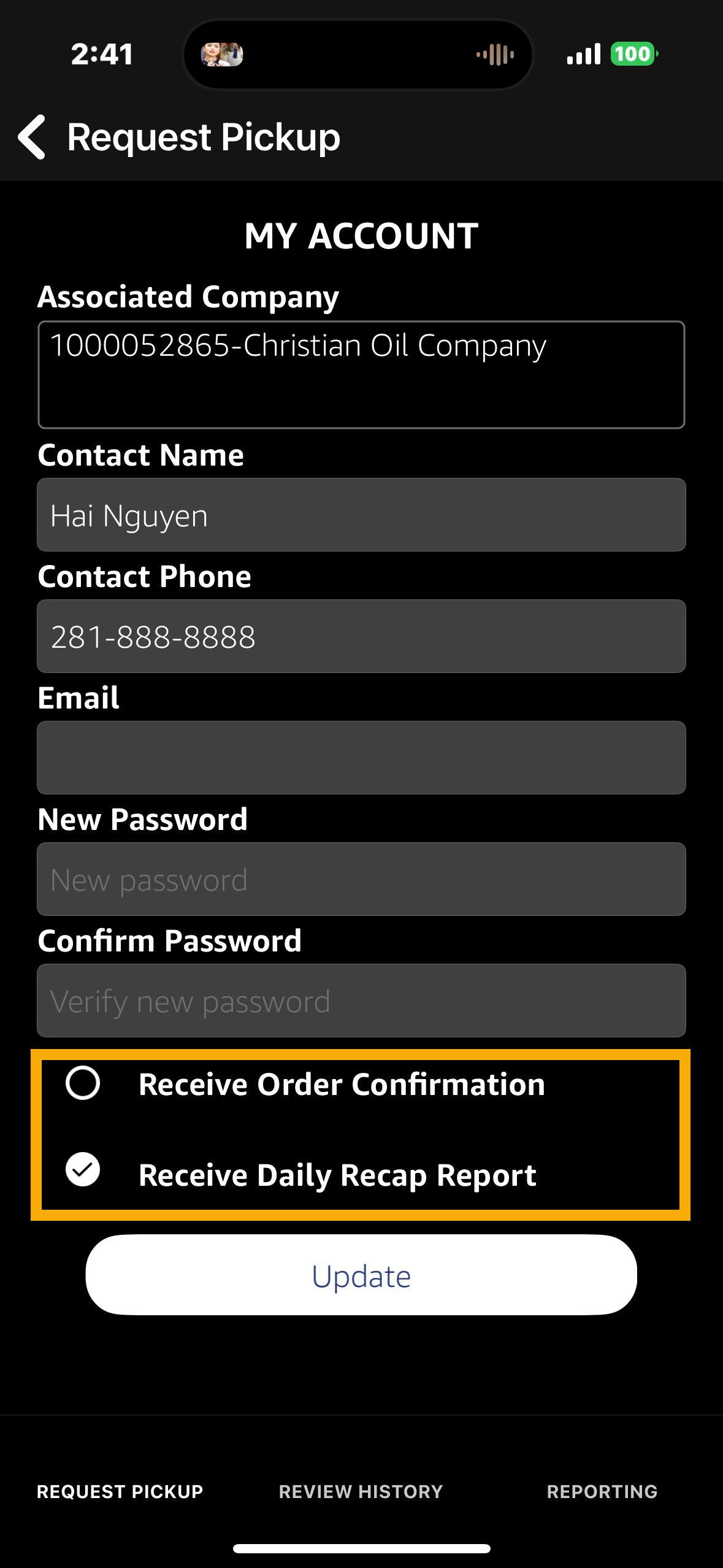Uncheck Receive Daily Recap Report
The height and width of the screenshot is (1568, 723).
83,1169
